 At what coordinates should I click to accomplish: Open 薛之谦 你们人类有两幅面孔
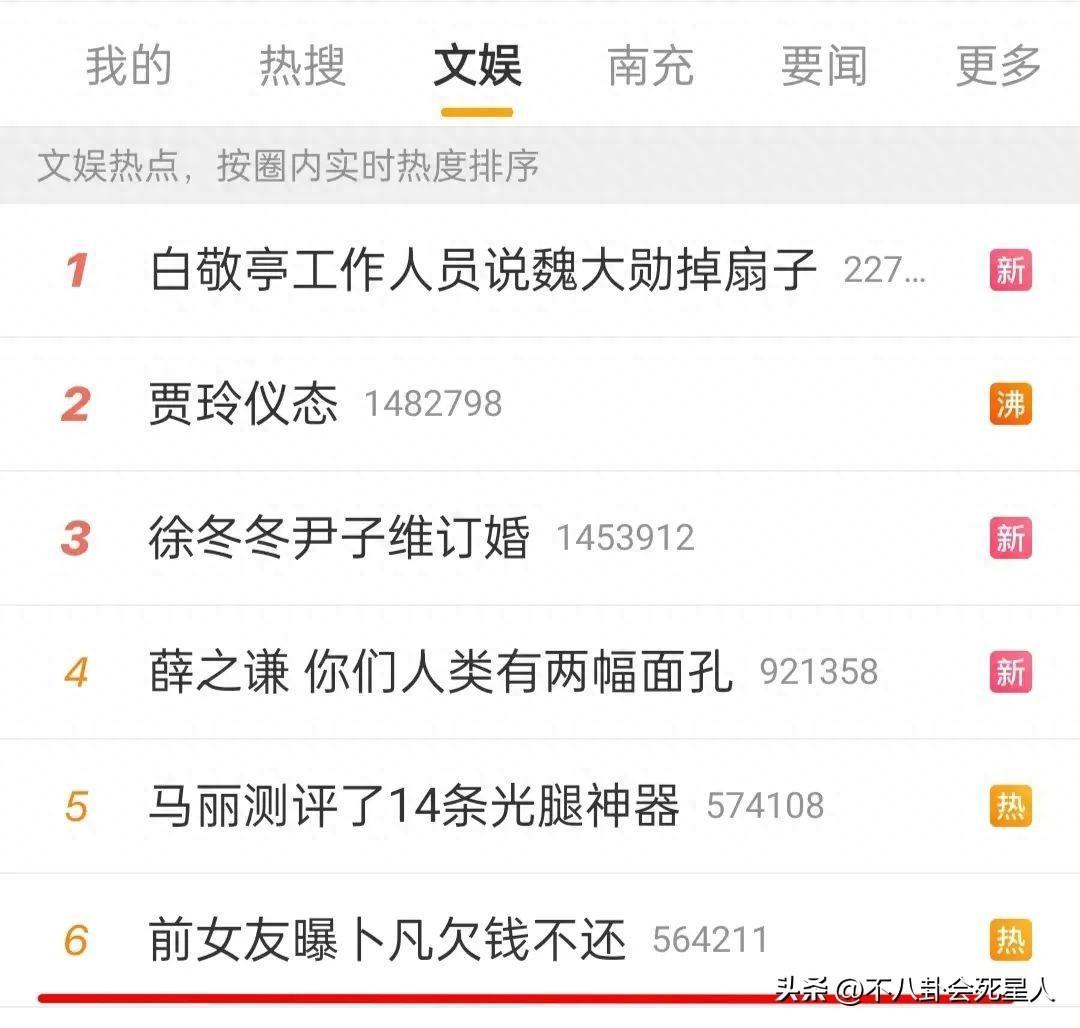tap(440, 672)
